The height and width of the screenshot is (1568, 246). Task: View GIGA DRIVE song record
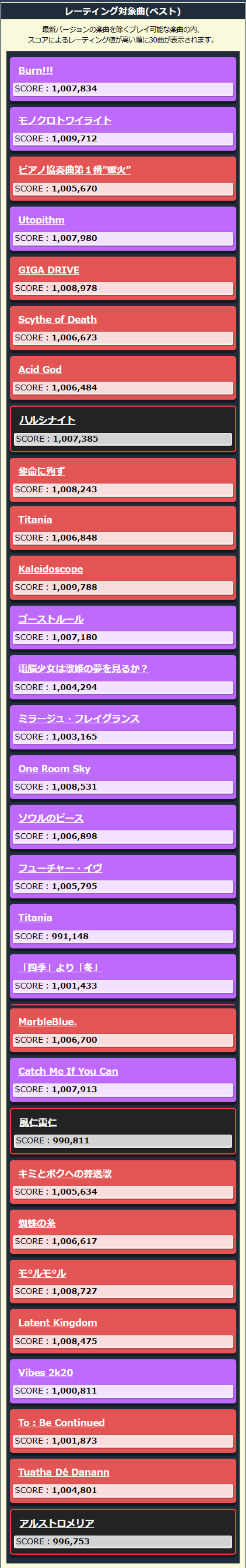click(48, 270)
